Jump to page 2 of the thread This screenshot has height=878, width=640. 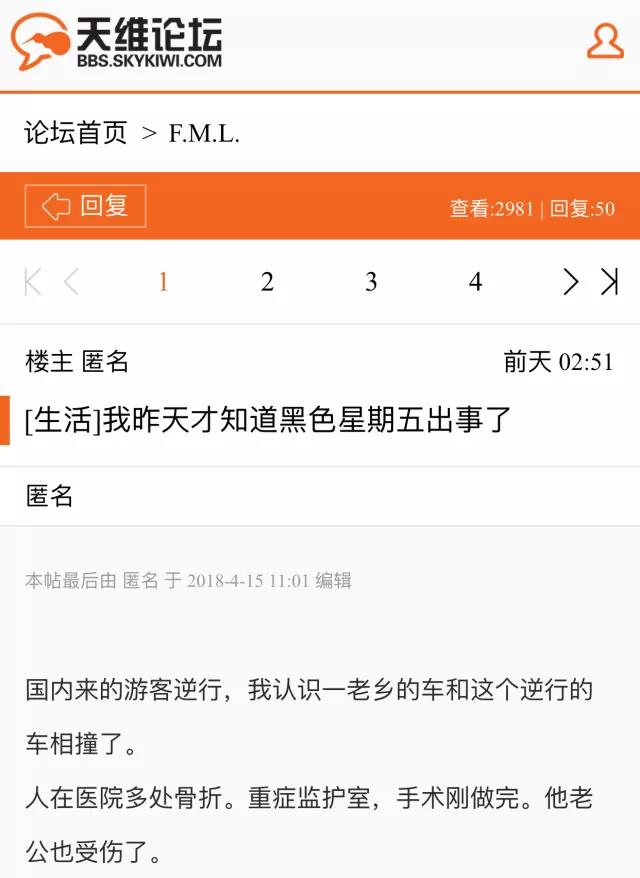pos(267,282)
